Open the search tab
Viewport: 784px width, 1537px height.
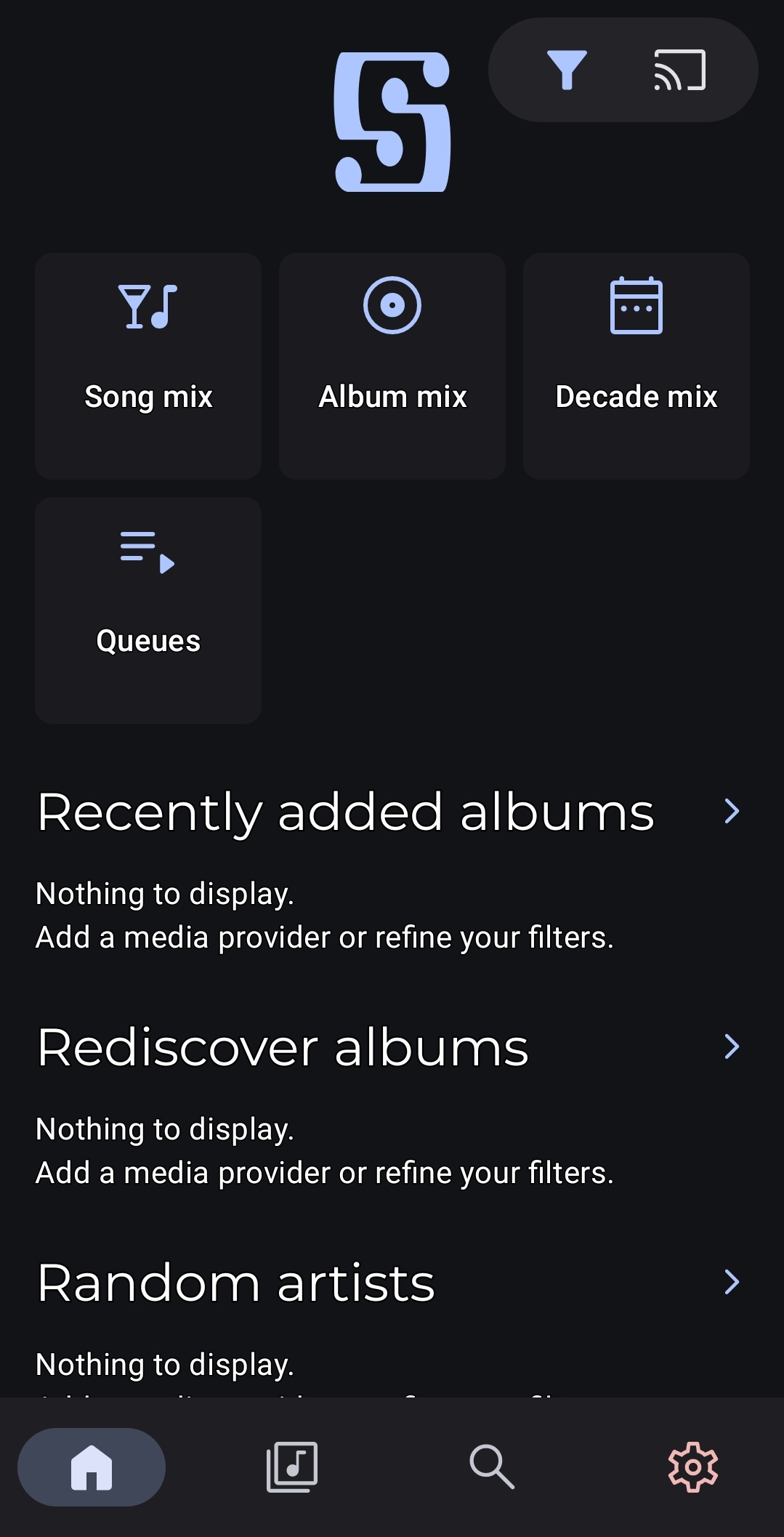(x=492, y=1467)
